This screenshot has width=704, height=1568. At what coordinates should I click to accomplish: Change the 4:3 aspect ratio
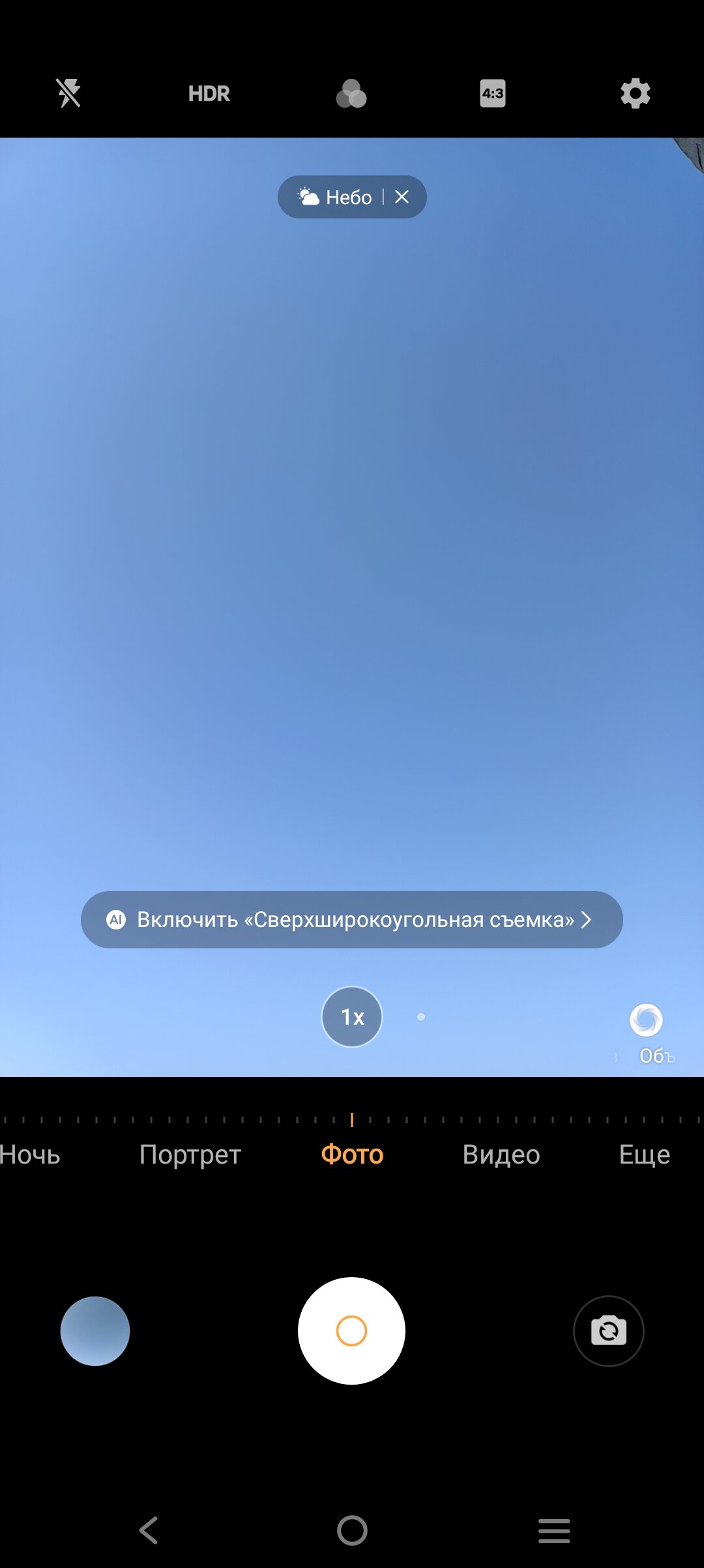(x=493, y=93)
